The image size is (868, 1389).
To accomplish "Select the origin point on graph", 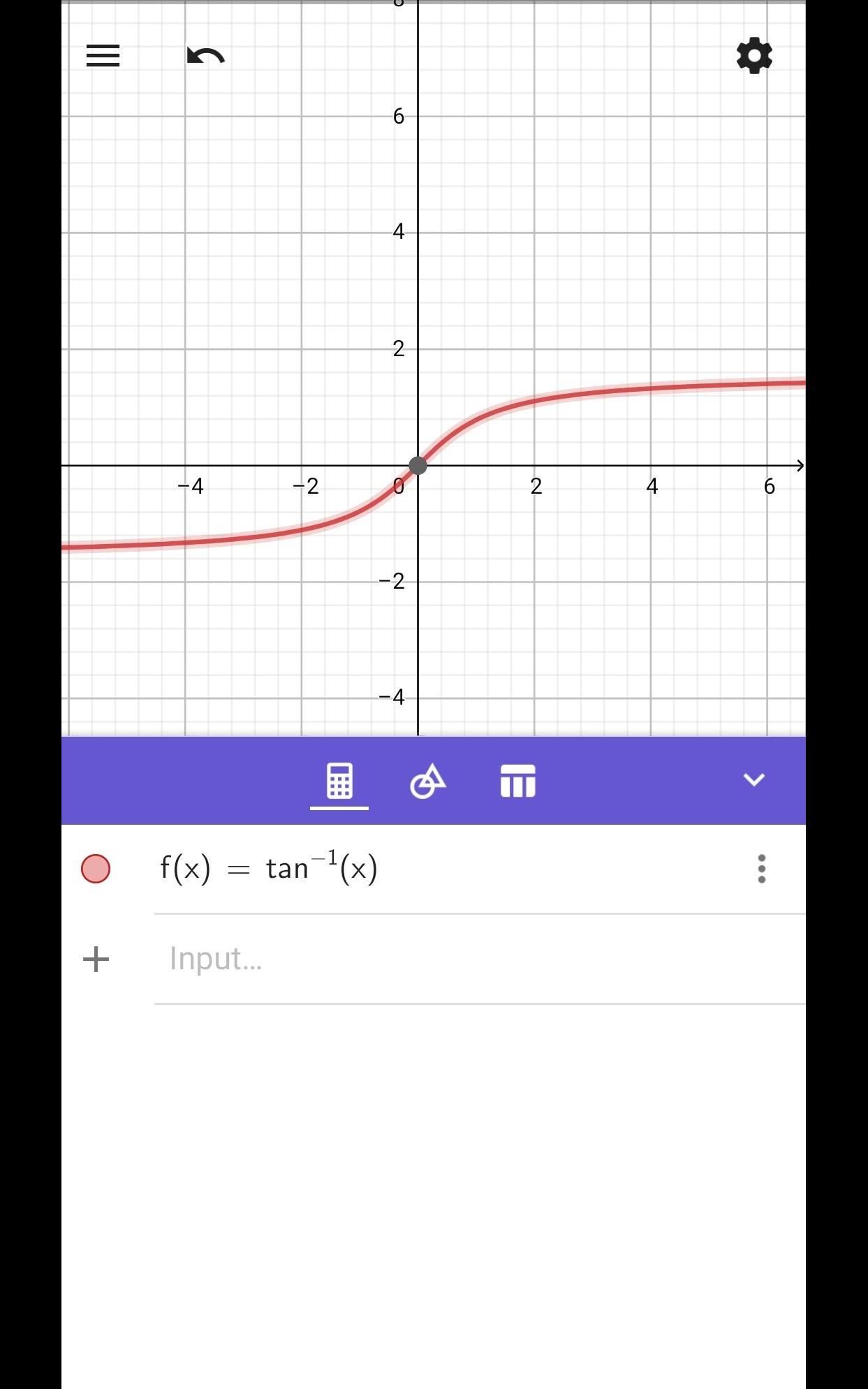I will [x=418, y=466].
